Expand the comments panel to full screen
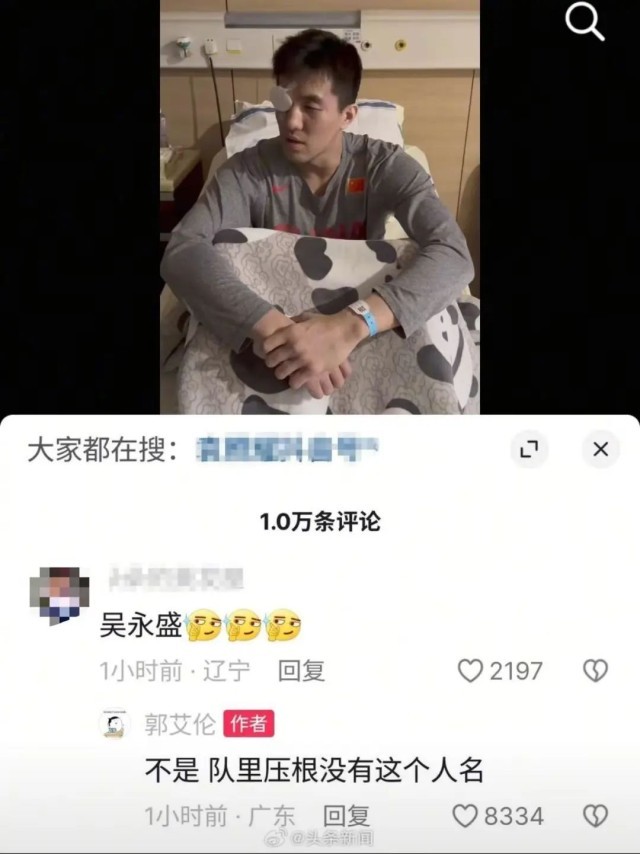The image size is (640, 854). click(x=528, y=450)
